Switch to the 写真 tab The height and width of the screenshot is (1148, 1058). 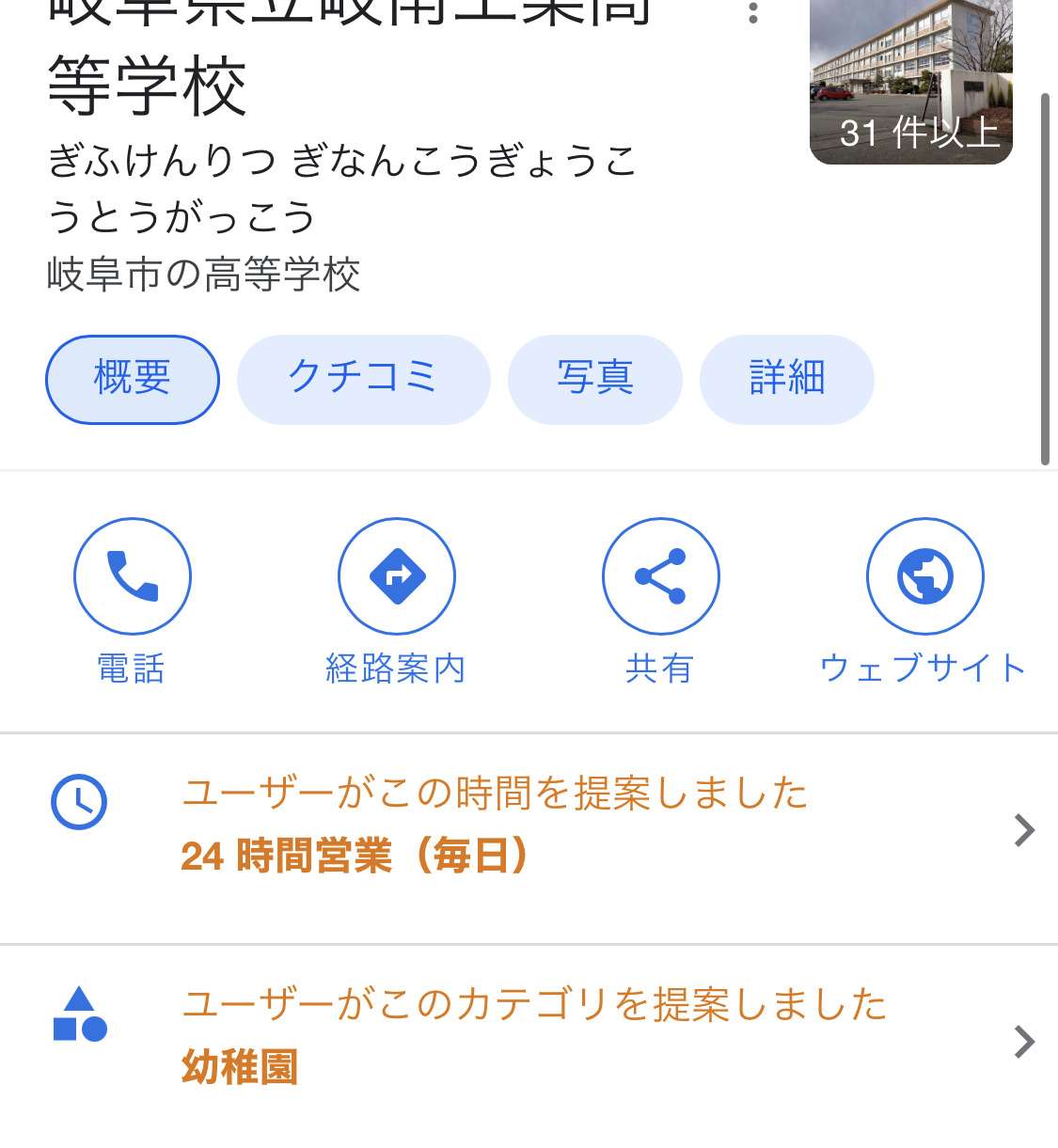(594, 379)
